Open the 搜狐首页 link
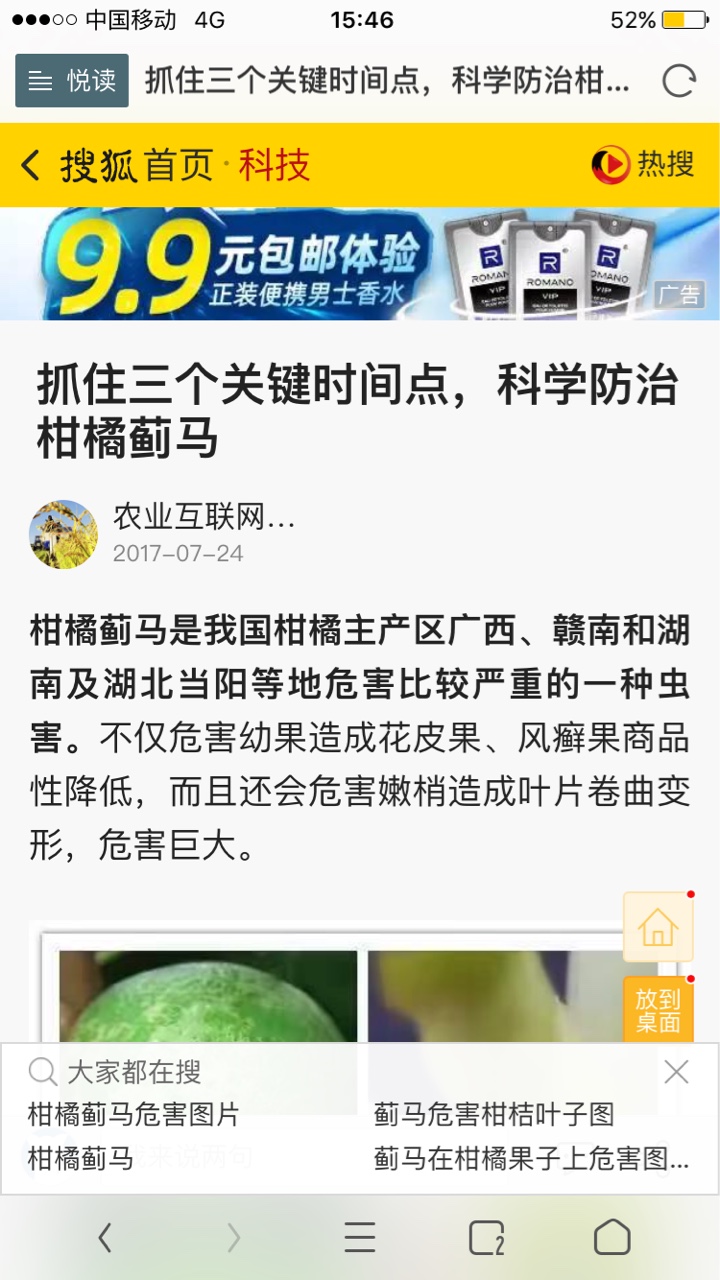The height and width of the screenshot is (1280, 720). click(137, 165)
